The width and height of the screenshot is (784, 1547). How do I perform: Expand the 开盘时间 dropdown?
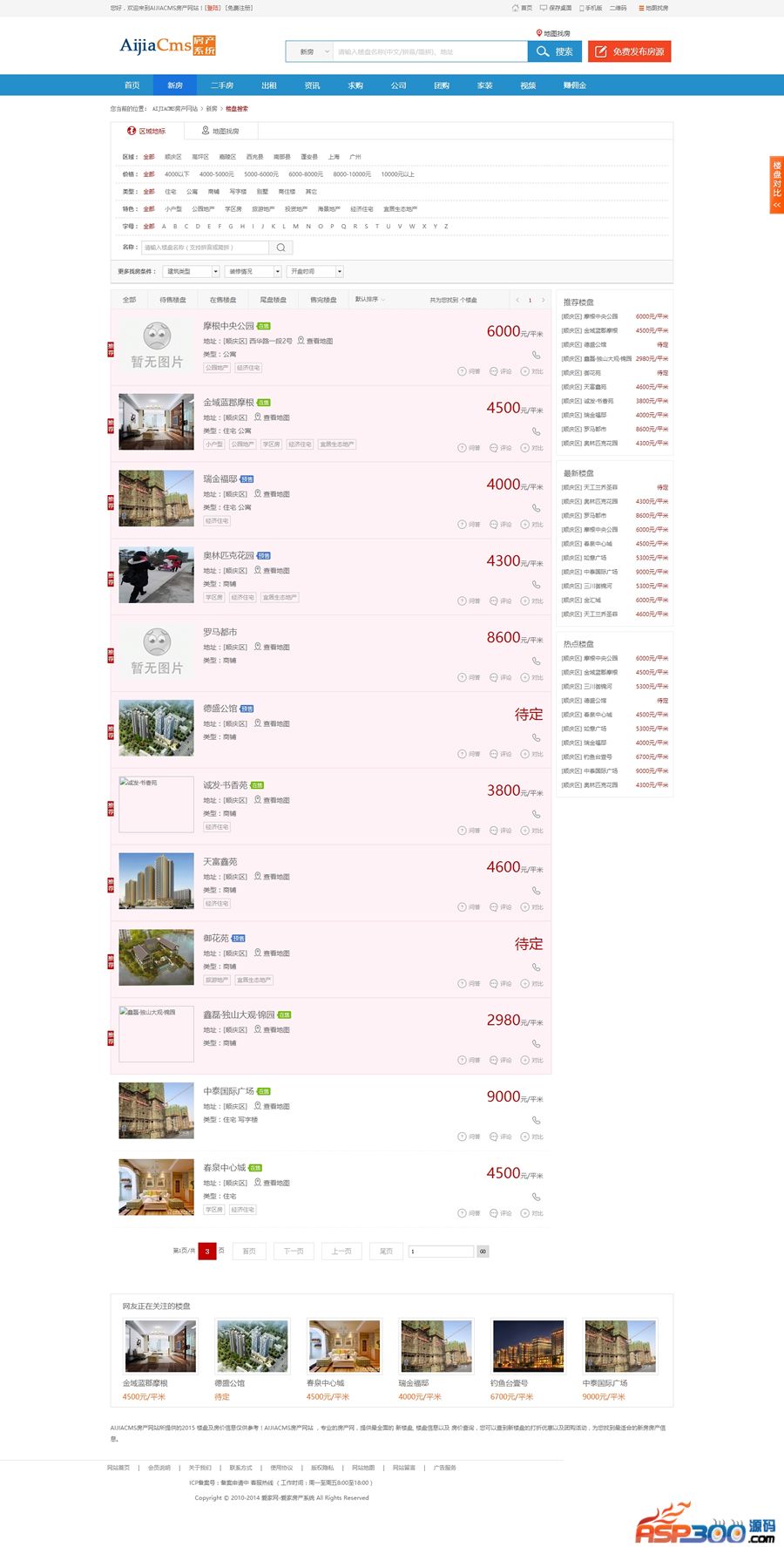coord(315,271)
